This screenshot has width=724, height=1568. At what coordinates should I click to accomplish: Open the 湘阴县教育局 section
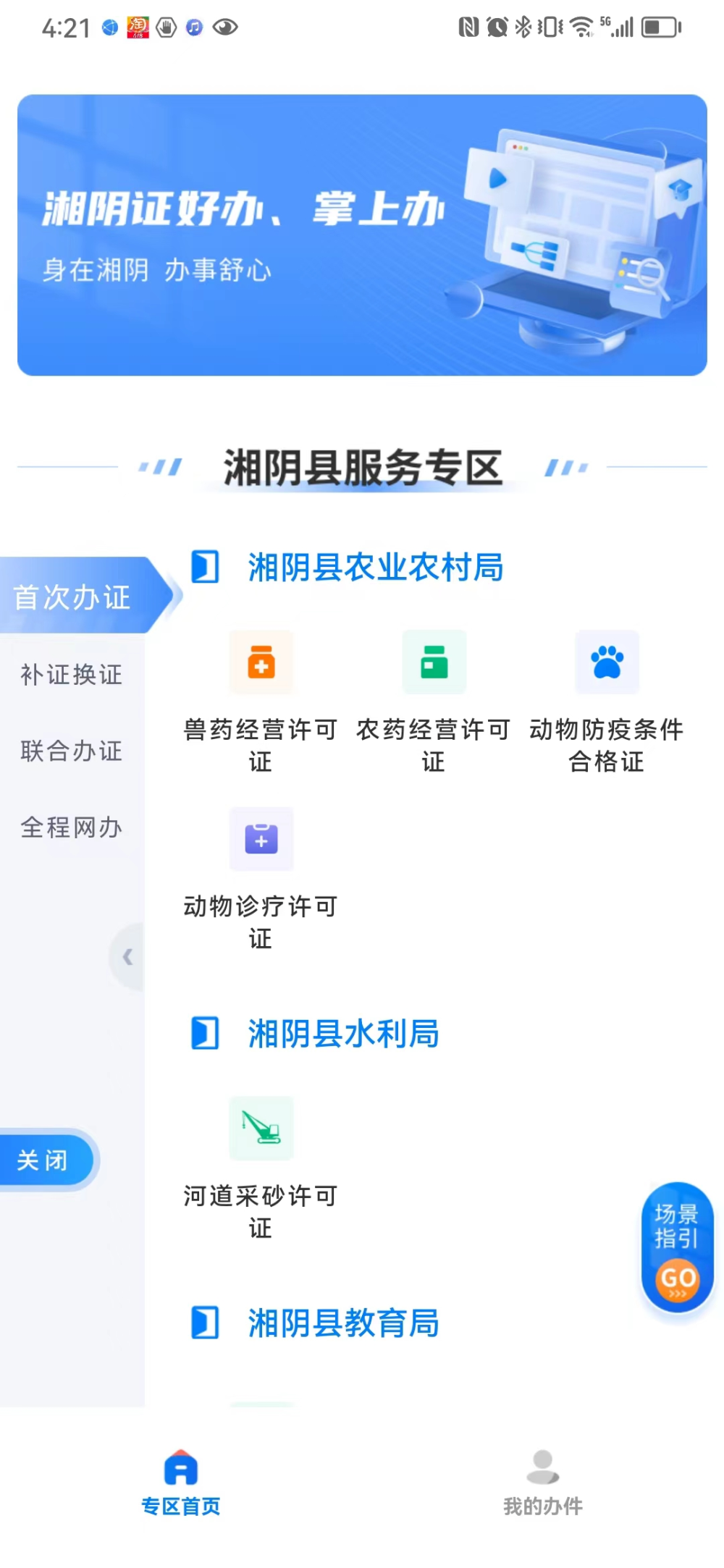tap(343, 1323)
